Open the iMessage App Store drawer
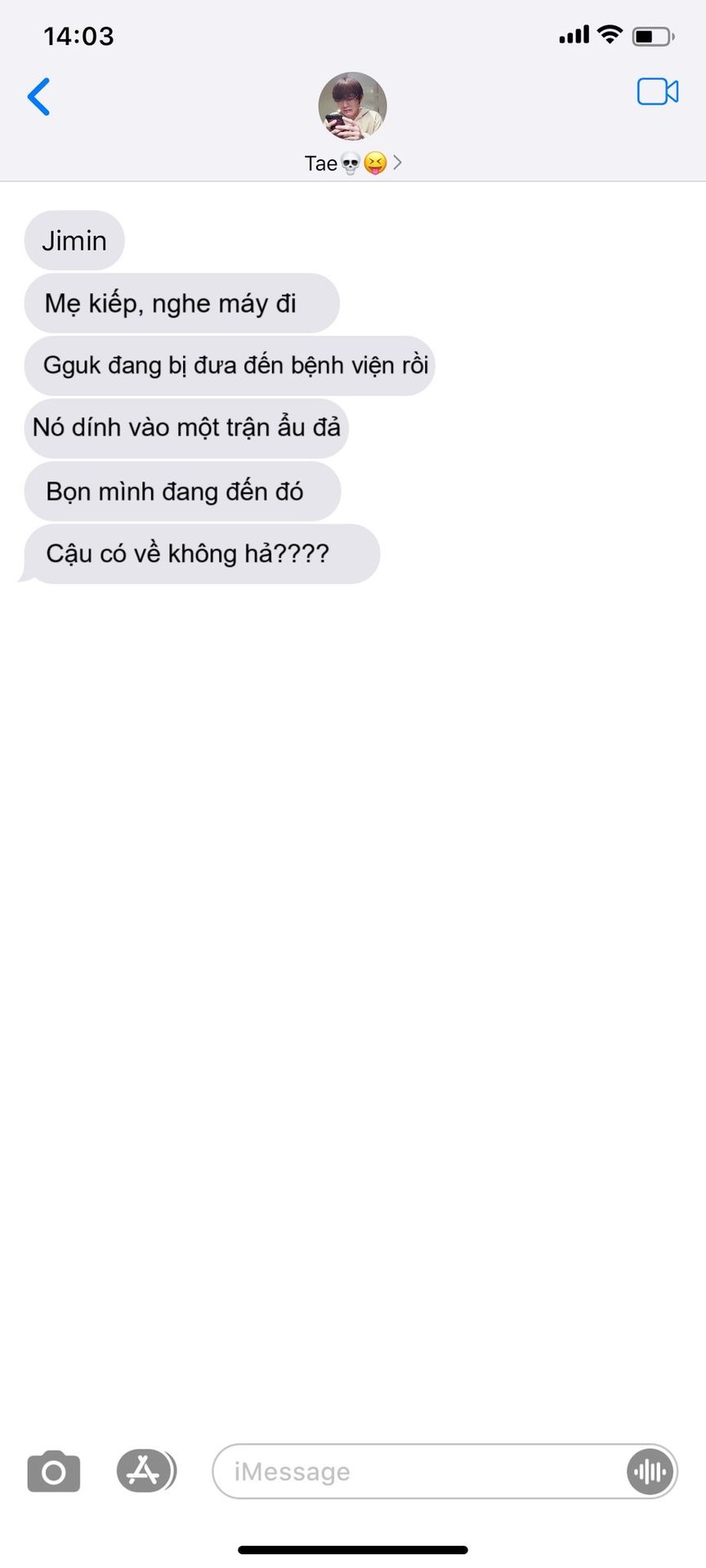 (145, 1471)
